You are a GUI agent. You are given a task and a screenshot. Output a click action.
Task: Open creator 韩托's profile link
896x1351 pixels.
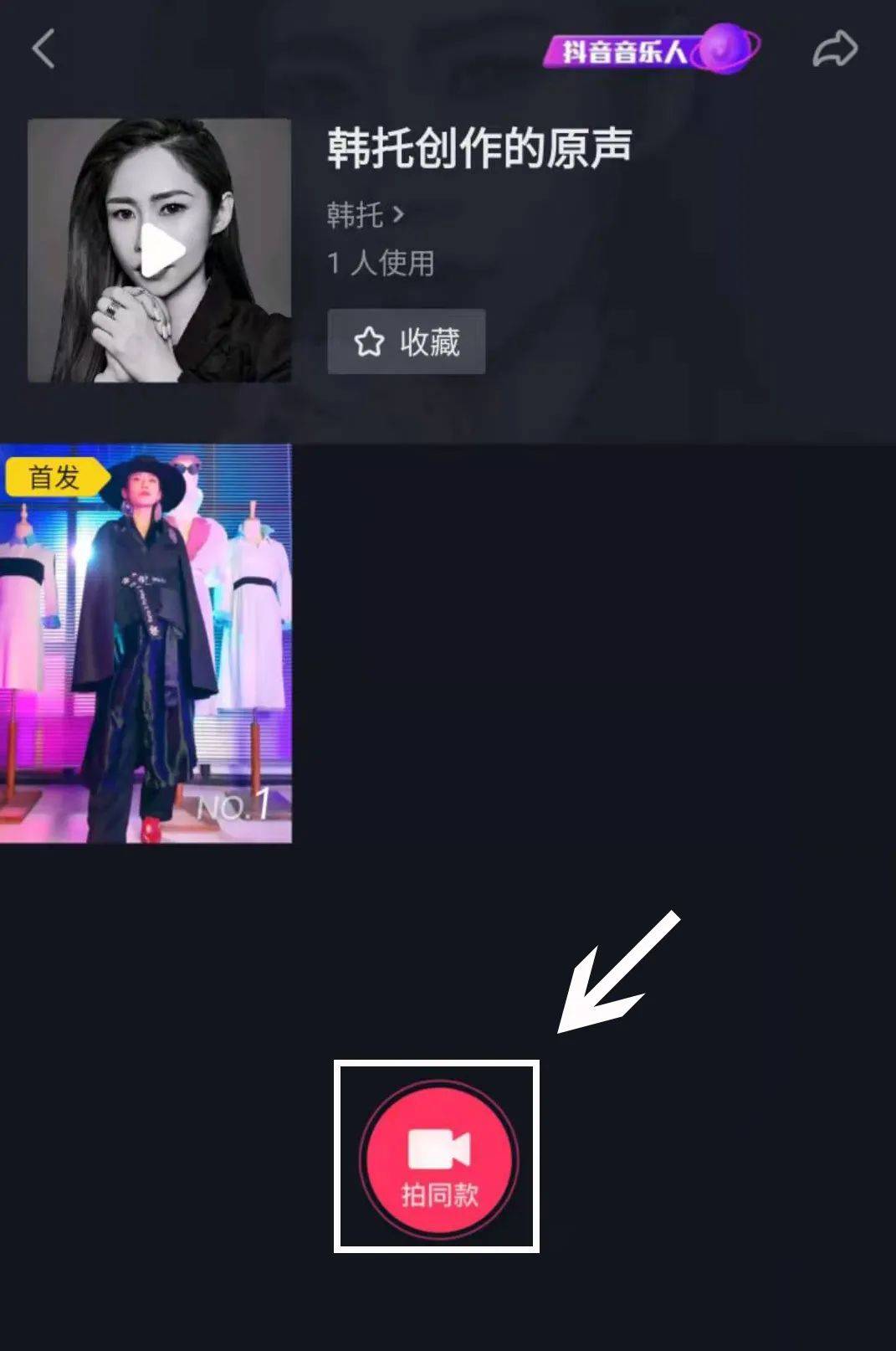tap(365, 215)
